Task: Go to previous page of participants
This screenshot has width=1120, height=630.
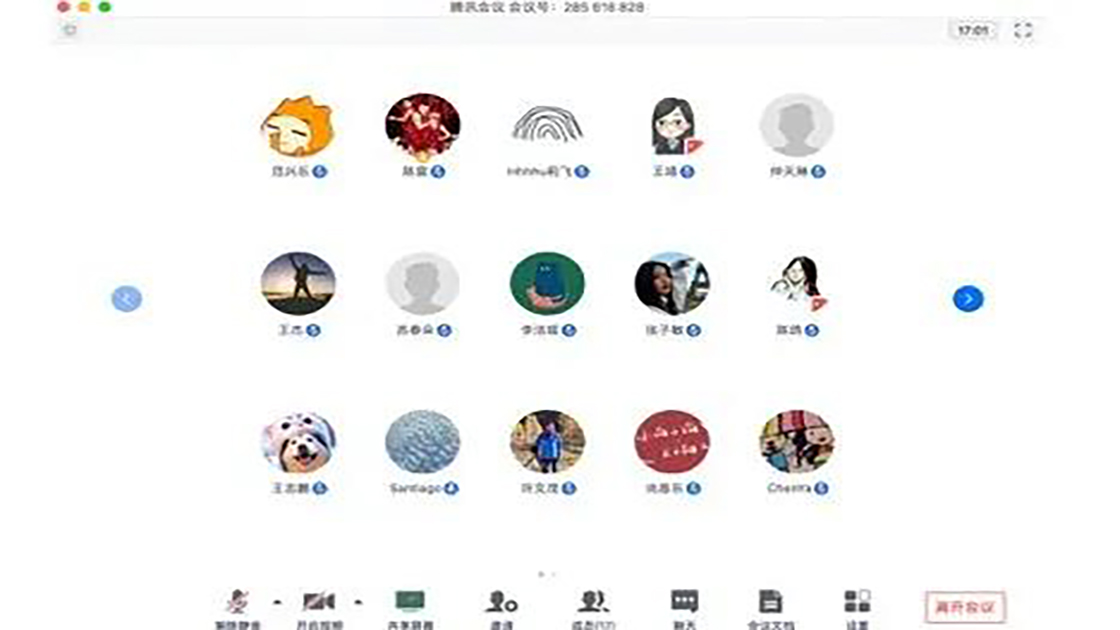Action: coord(127,299)
